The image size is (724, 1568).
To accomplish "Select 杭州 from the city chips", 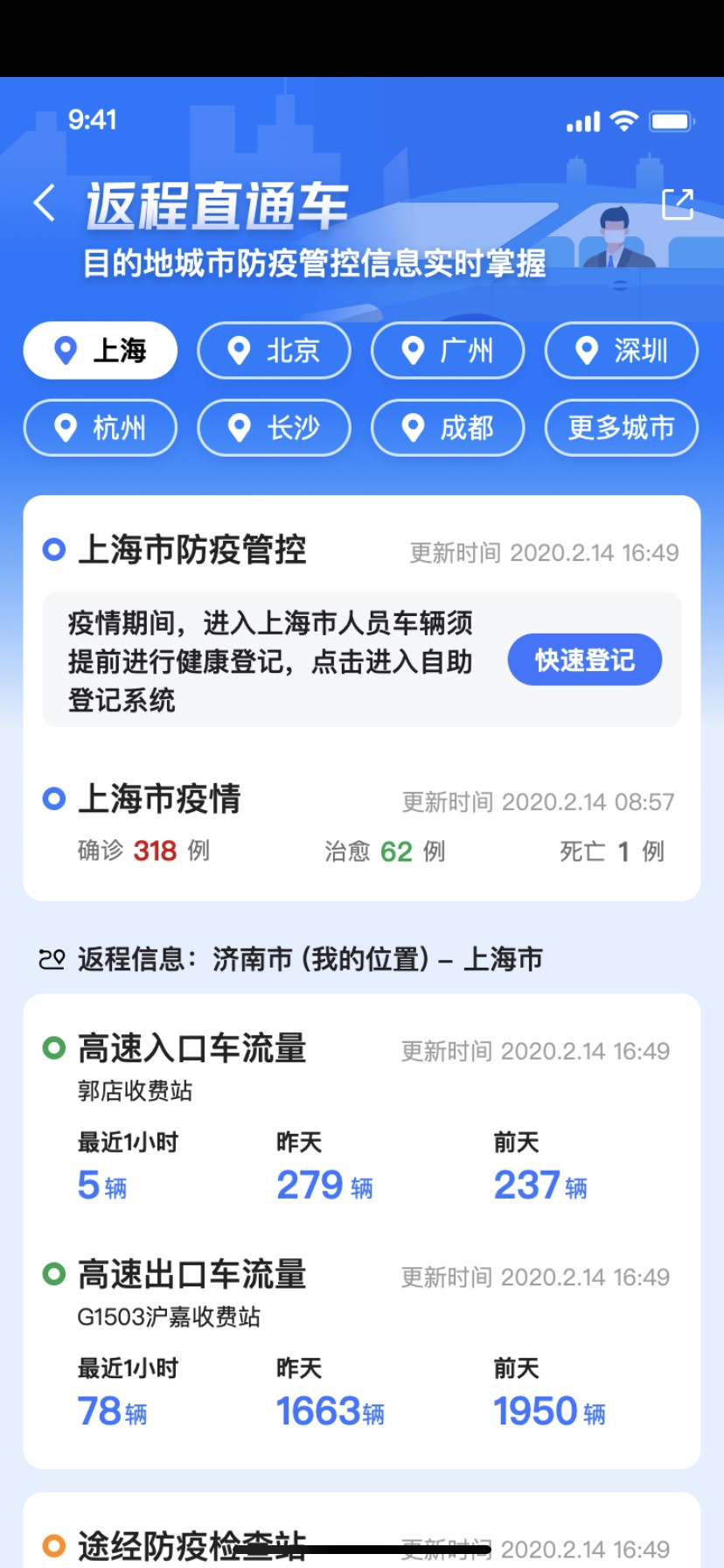I will [101, 428].
